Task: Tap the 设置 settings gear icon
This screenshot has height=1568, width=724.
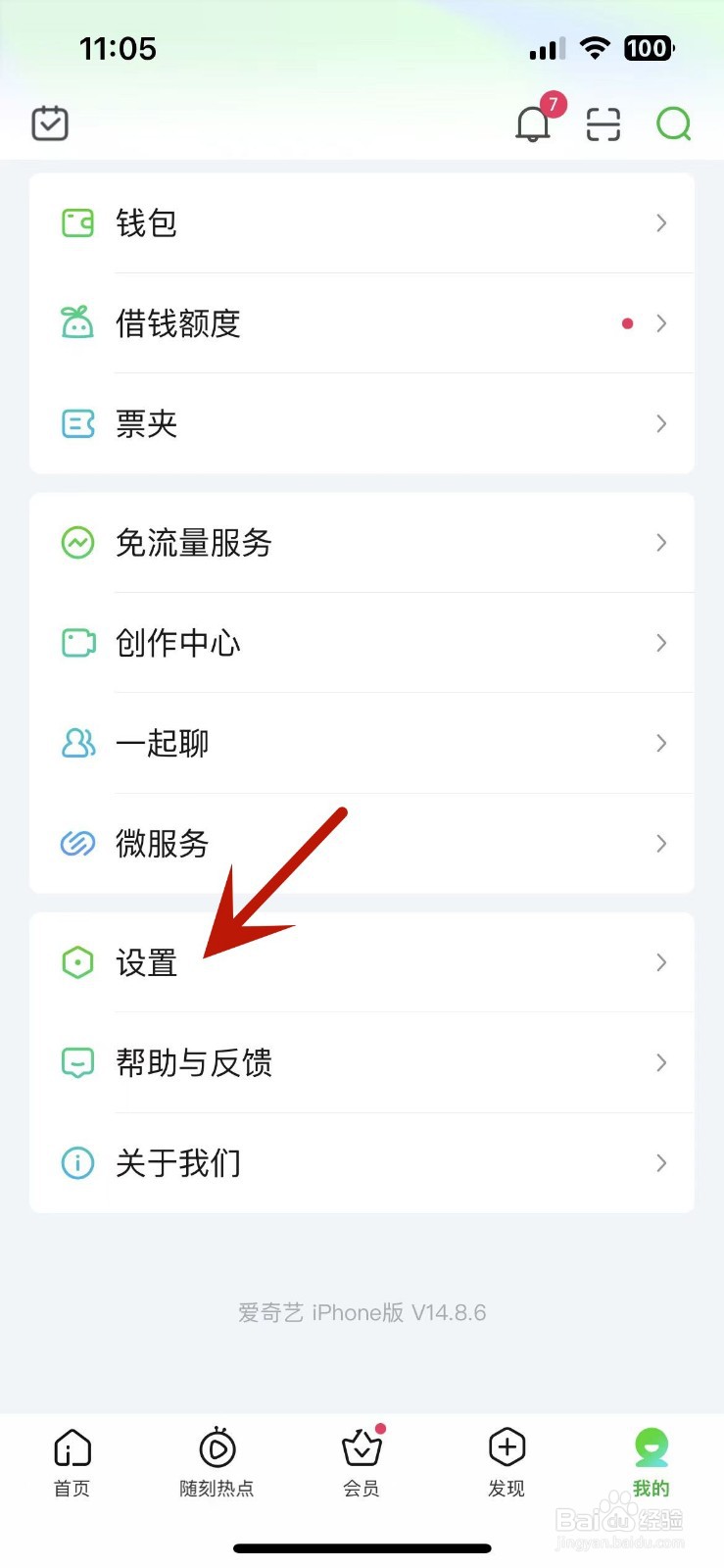Action: coord(76,963)
